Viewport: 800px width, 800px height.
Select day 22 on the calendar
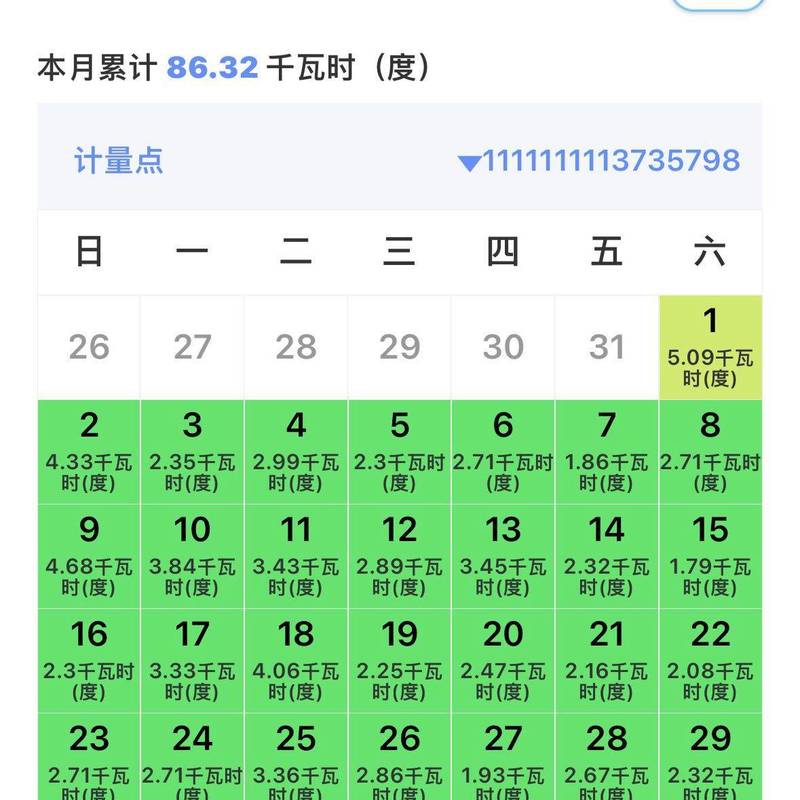[x=710, y=659]
